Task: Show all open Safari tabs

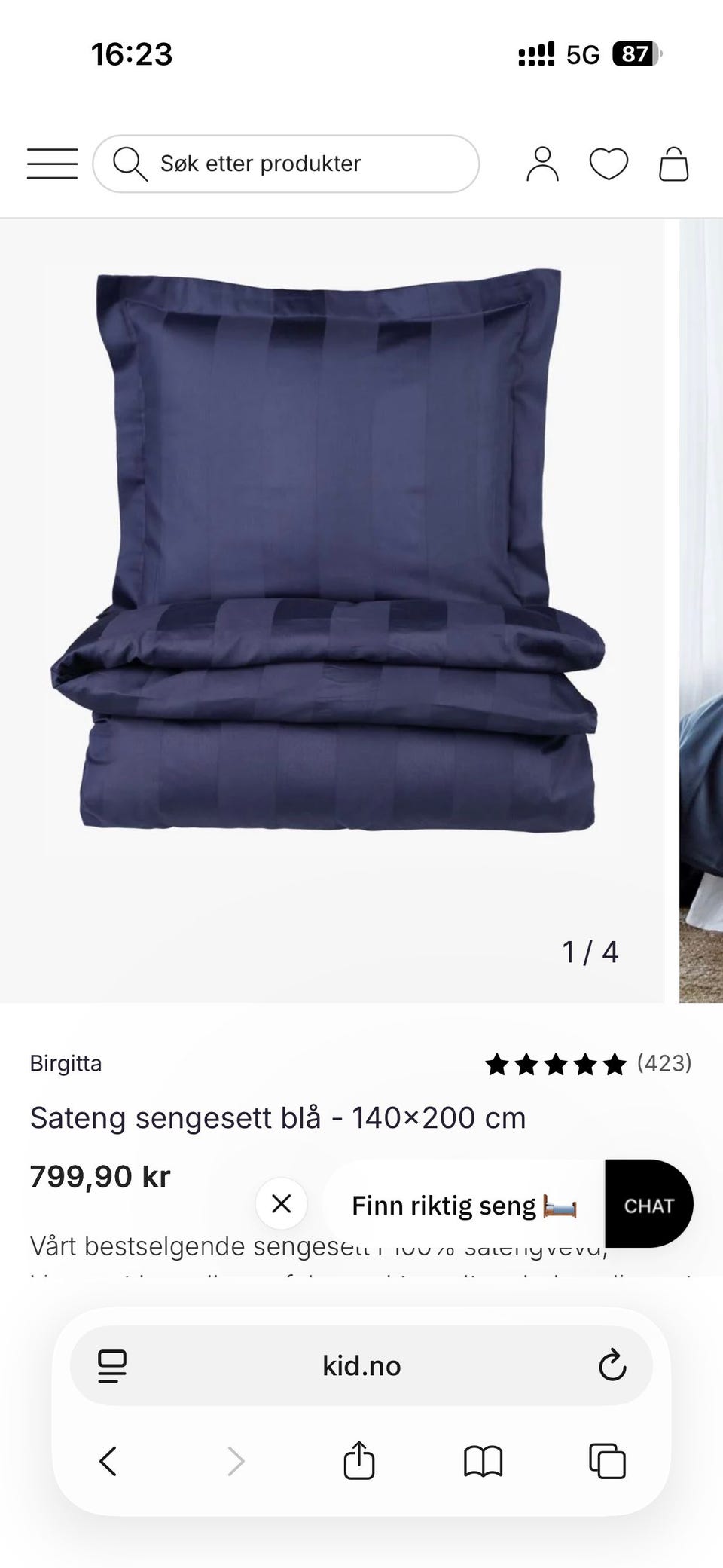Action: click(x=607, y=1461)
